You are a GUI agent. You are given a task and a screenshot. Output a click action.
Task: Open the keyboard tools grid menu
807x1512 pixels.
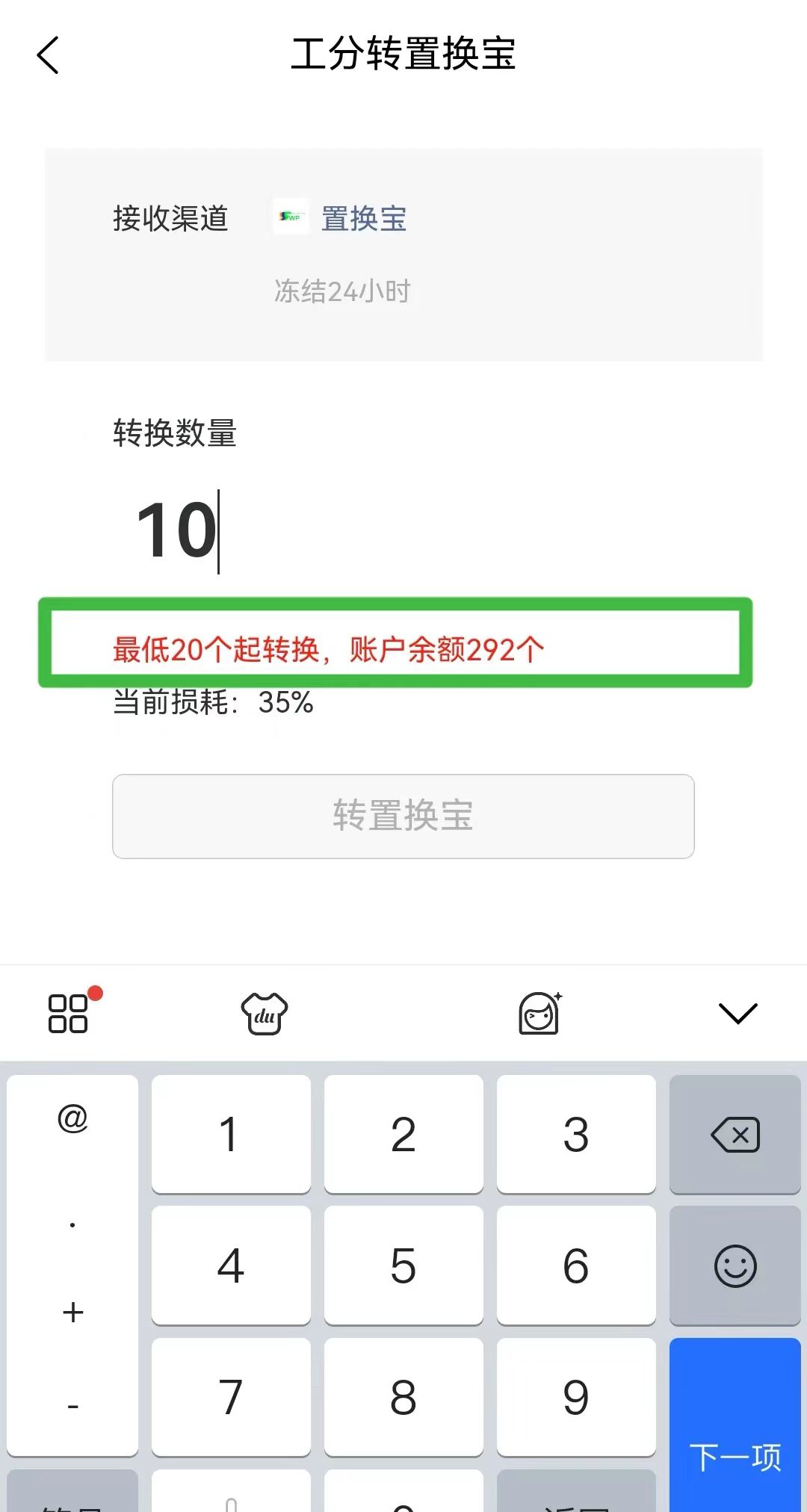tap(69, 1014)
